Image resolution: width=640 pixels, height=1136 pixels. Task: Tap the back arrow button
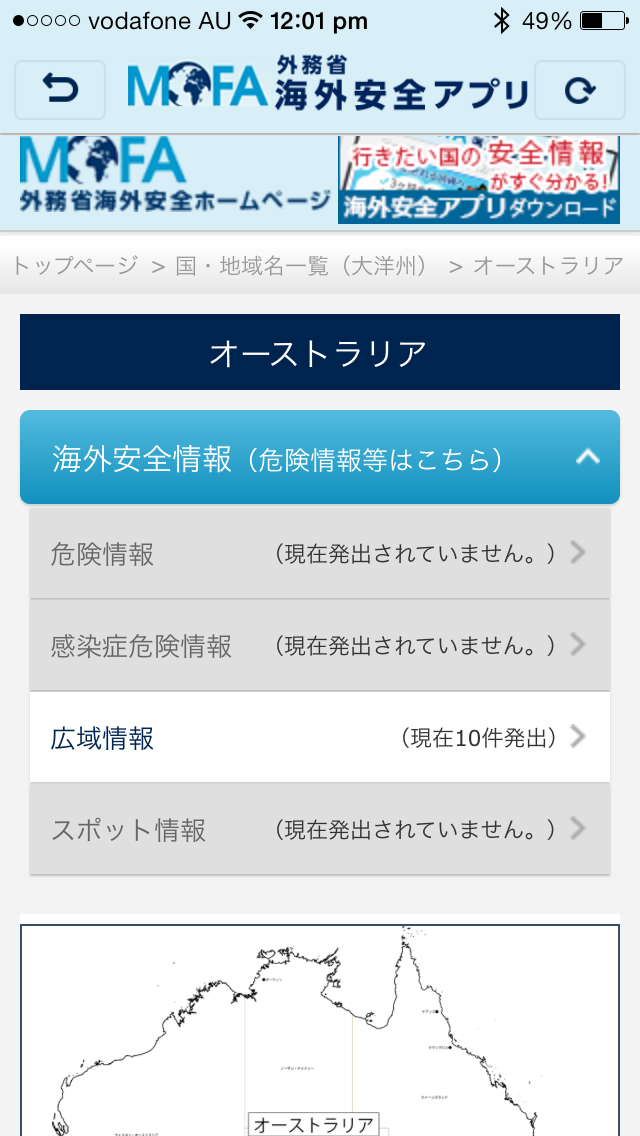(x=60, y=90)
